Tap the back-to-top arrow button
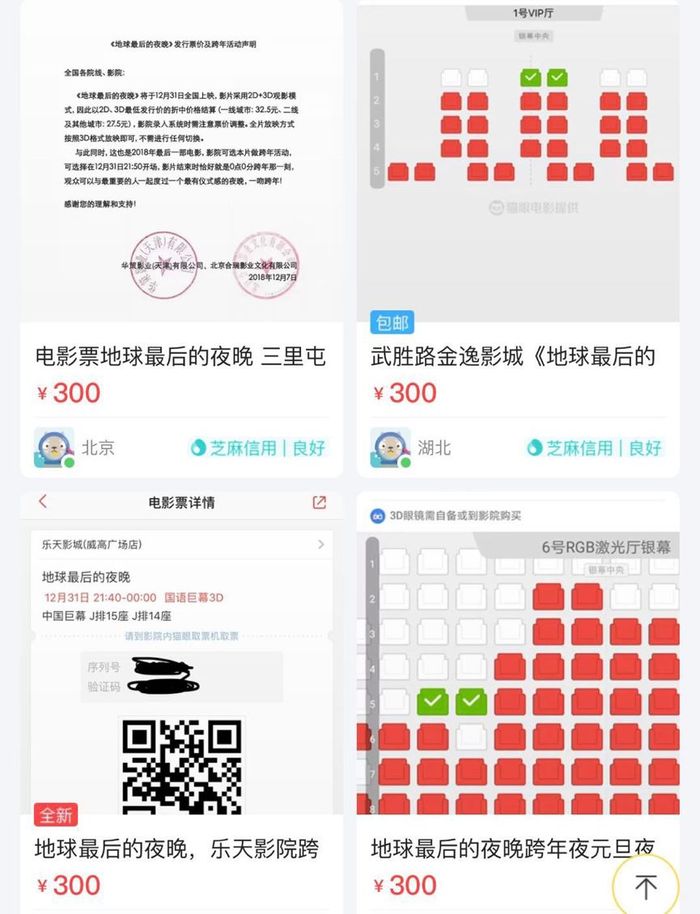The height and width of the screenshot is (914, 700). (x=645, y=886)
